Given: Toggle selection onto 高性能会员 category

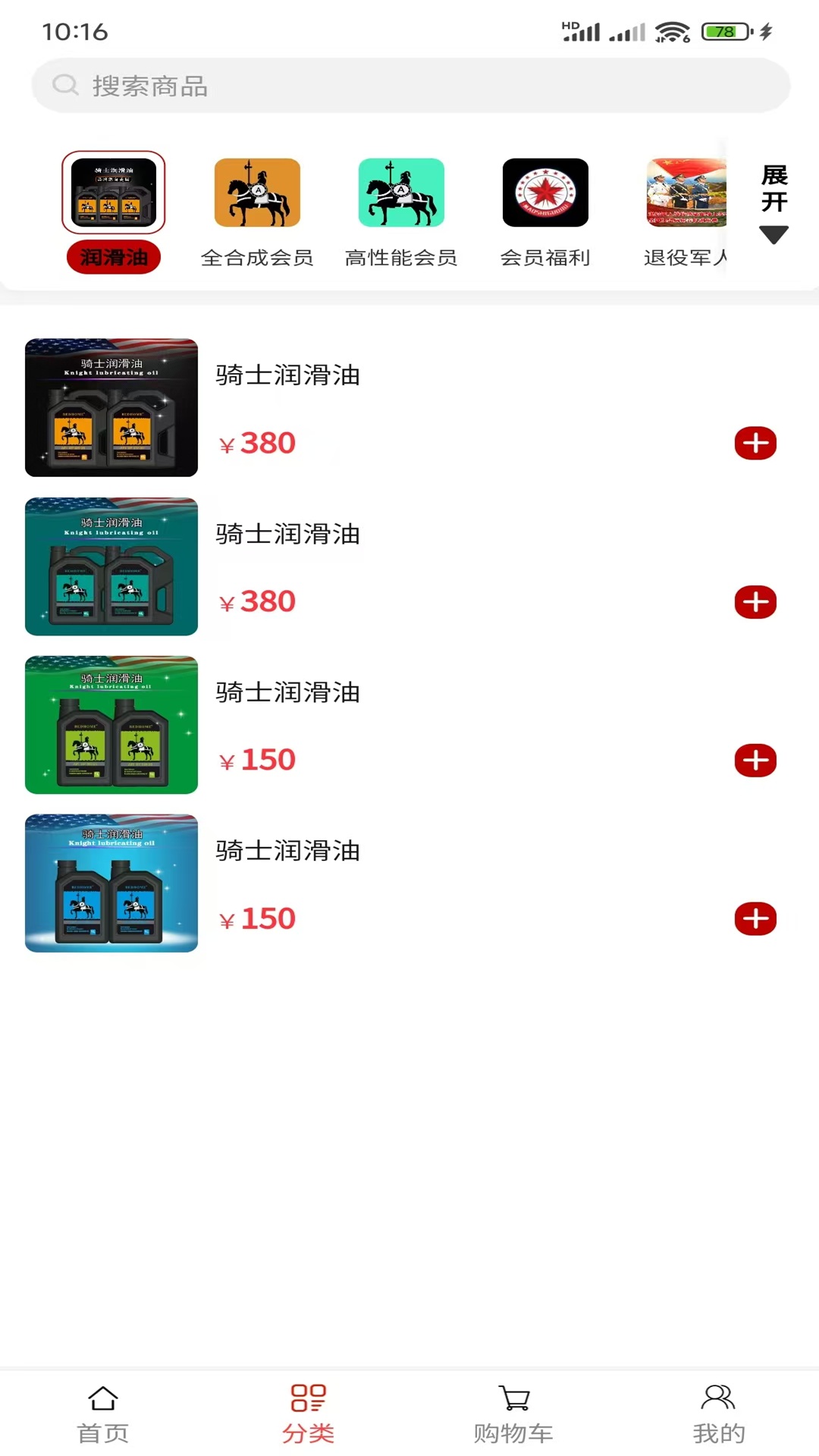Looking at the screenshot, I should pos(401,192).
